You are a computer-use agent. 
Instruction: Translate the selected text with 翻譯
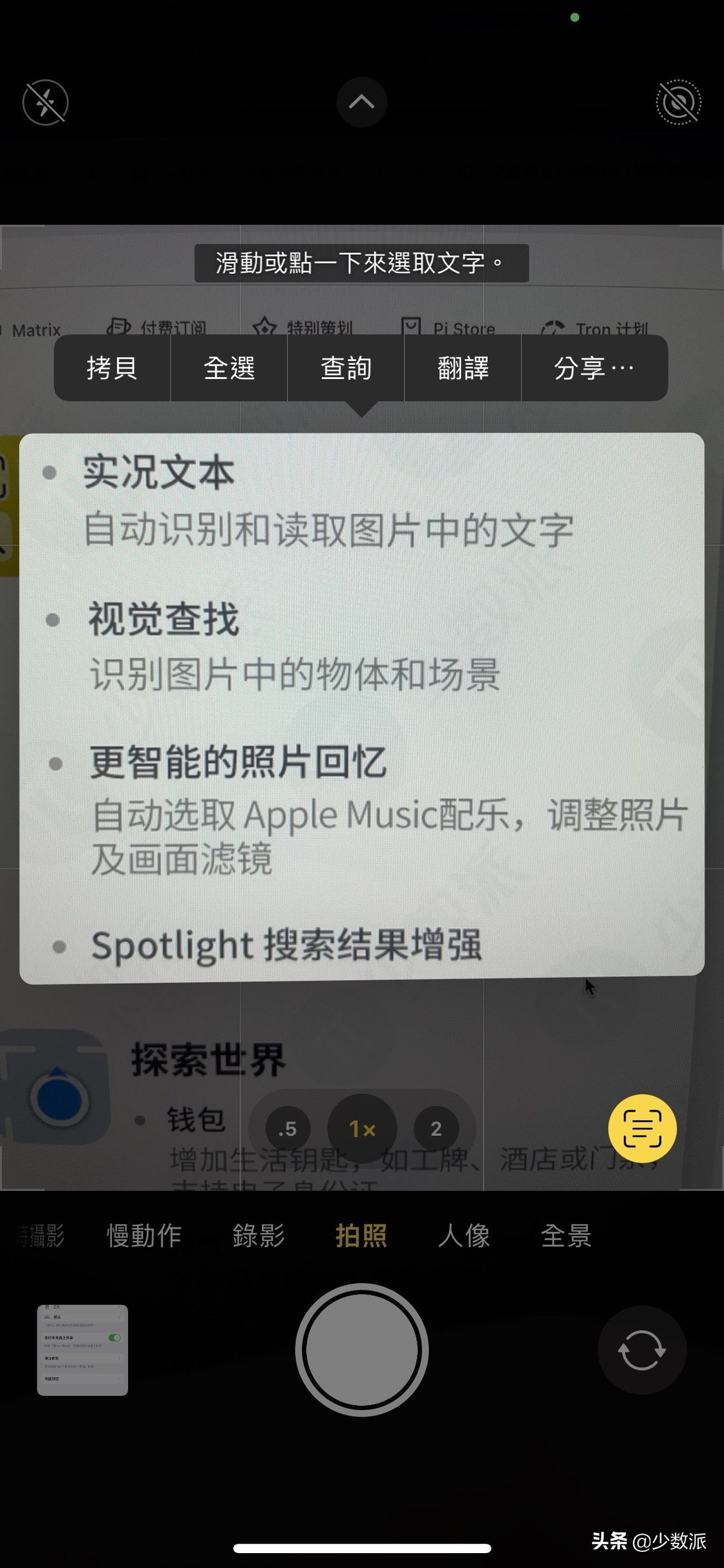pos(462,368)
